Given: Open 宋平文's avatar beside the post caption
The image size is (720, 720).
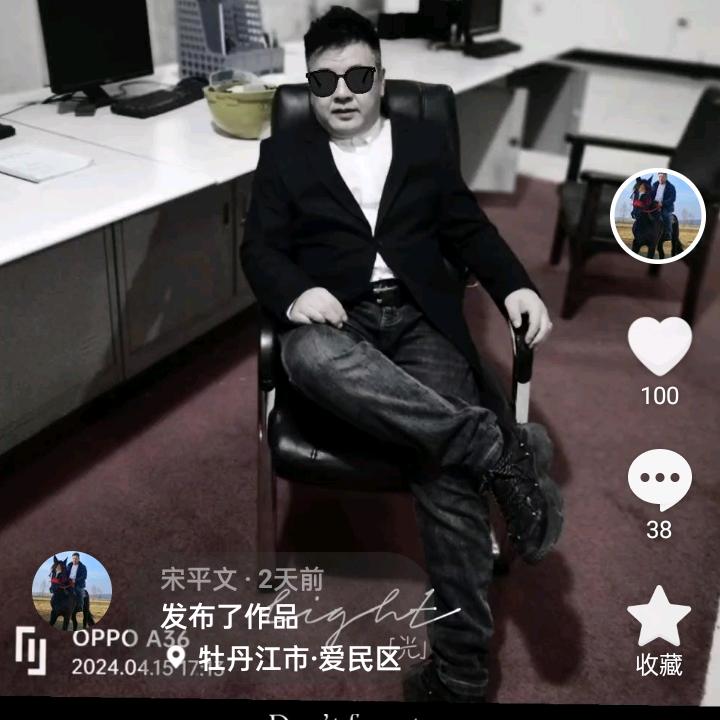Looking at the screenshot, I should [x=72, y=591].
